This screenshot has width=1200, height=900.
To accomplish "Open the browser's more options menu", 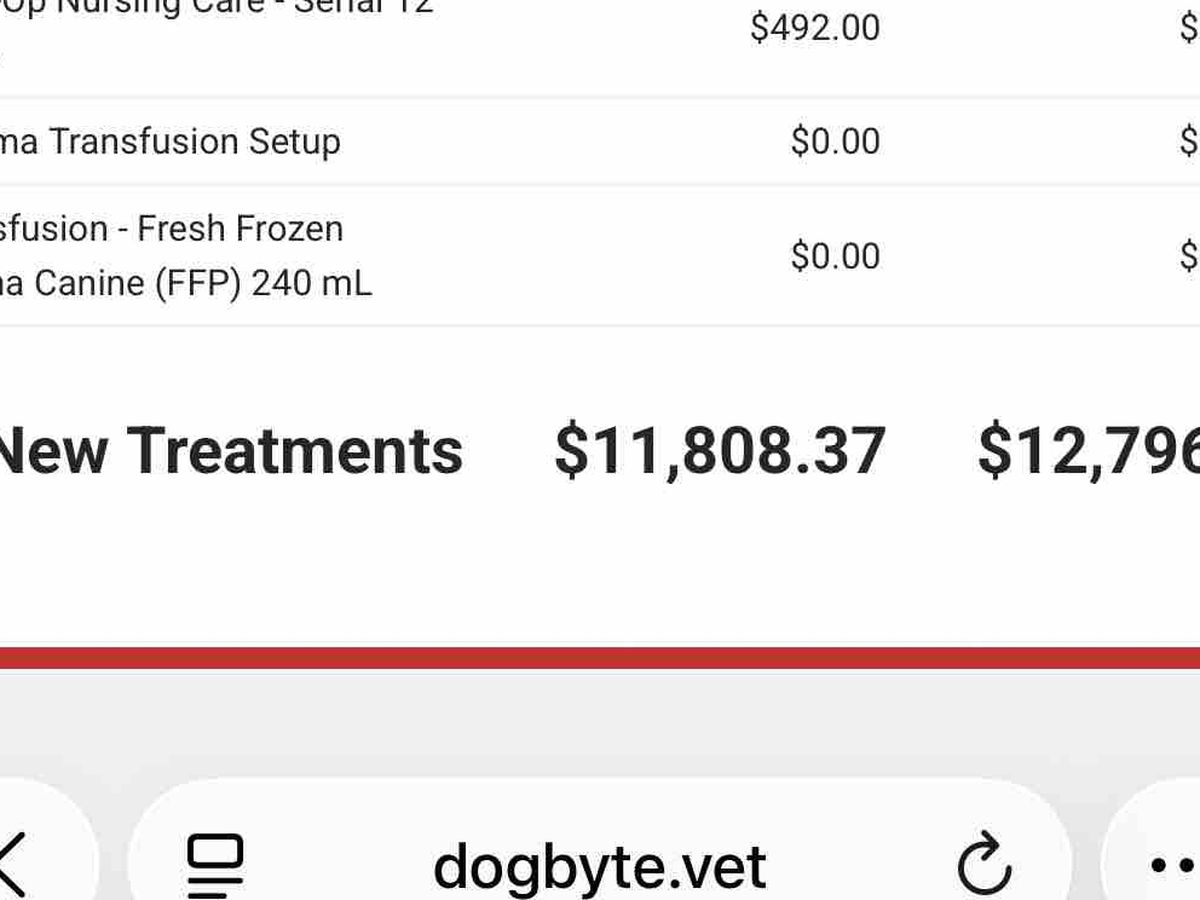I will tap(1170, 865).
